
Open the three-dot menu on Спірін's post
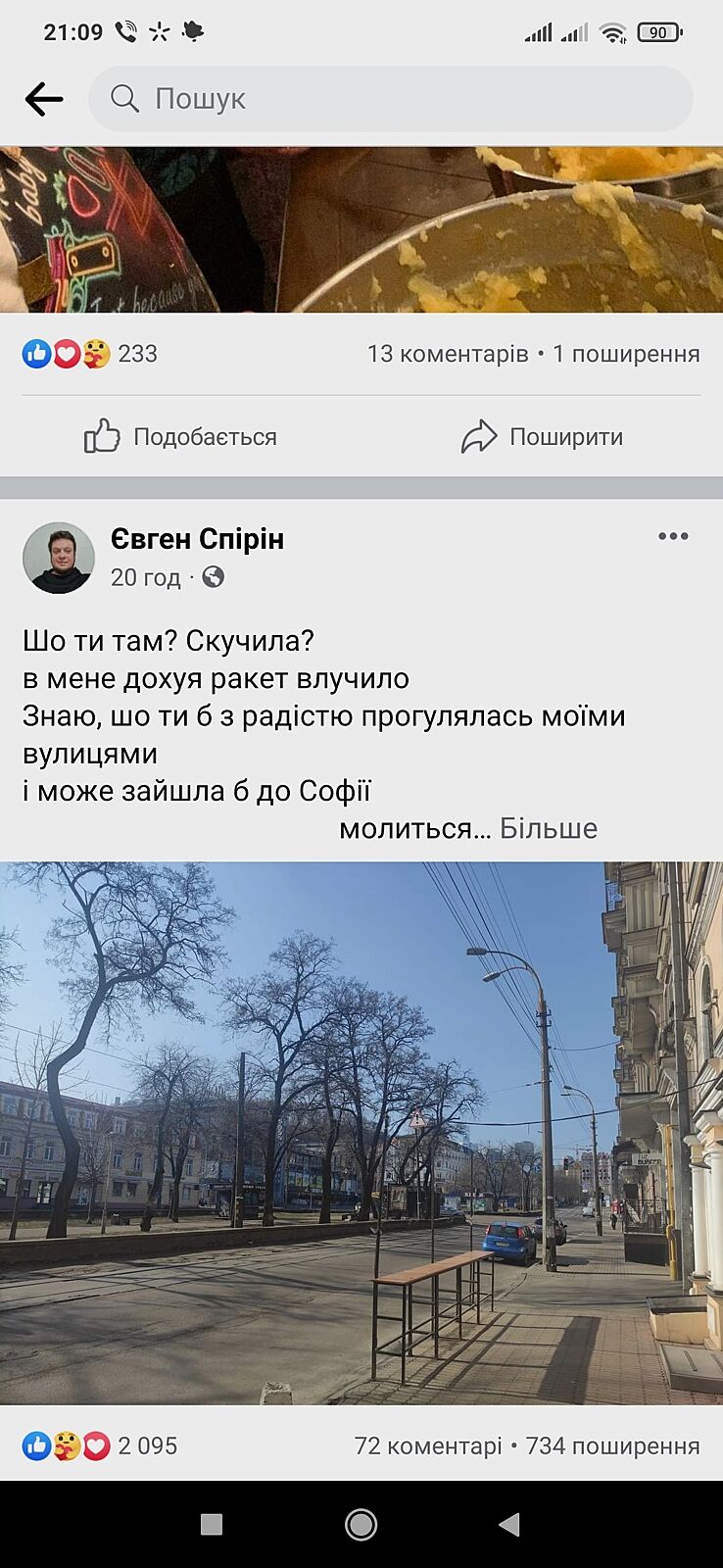point(673,536)
